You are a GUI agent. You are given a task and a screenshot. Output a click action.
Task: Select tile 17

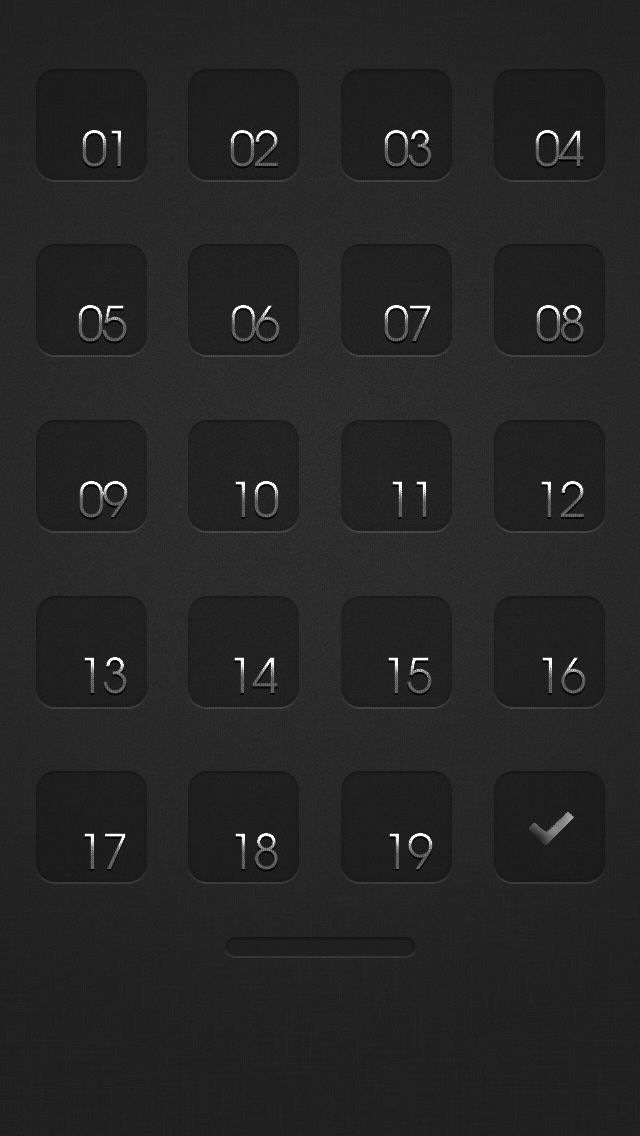91,827
